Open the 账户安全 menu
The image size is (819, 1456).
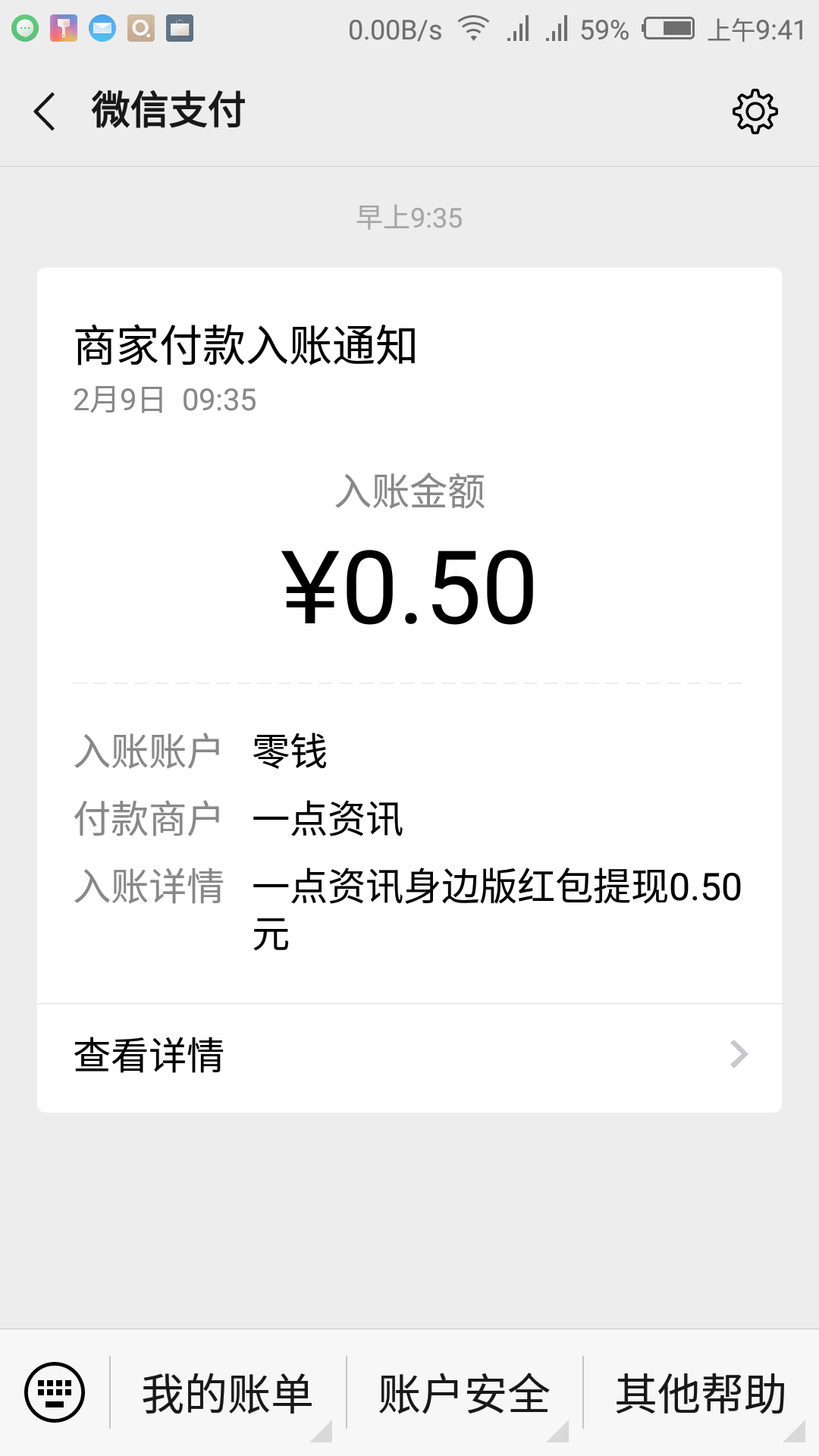click(464, 1393)
